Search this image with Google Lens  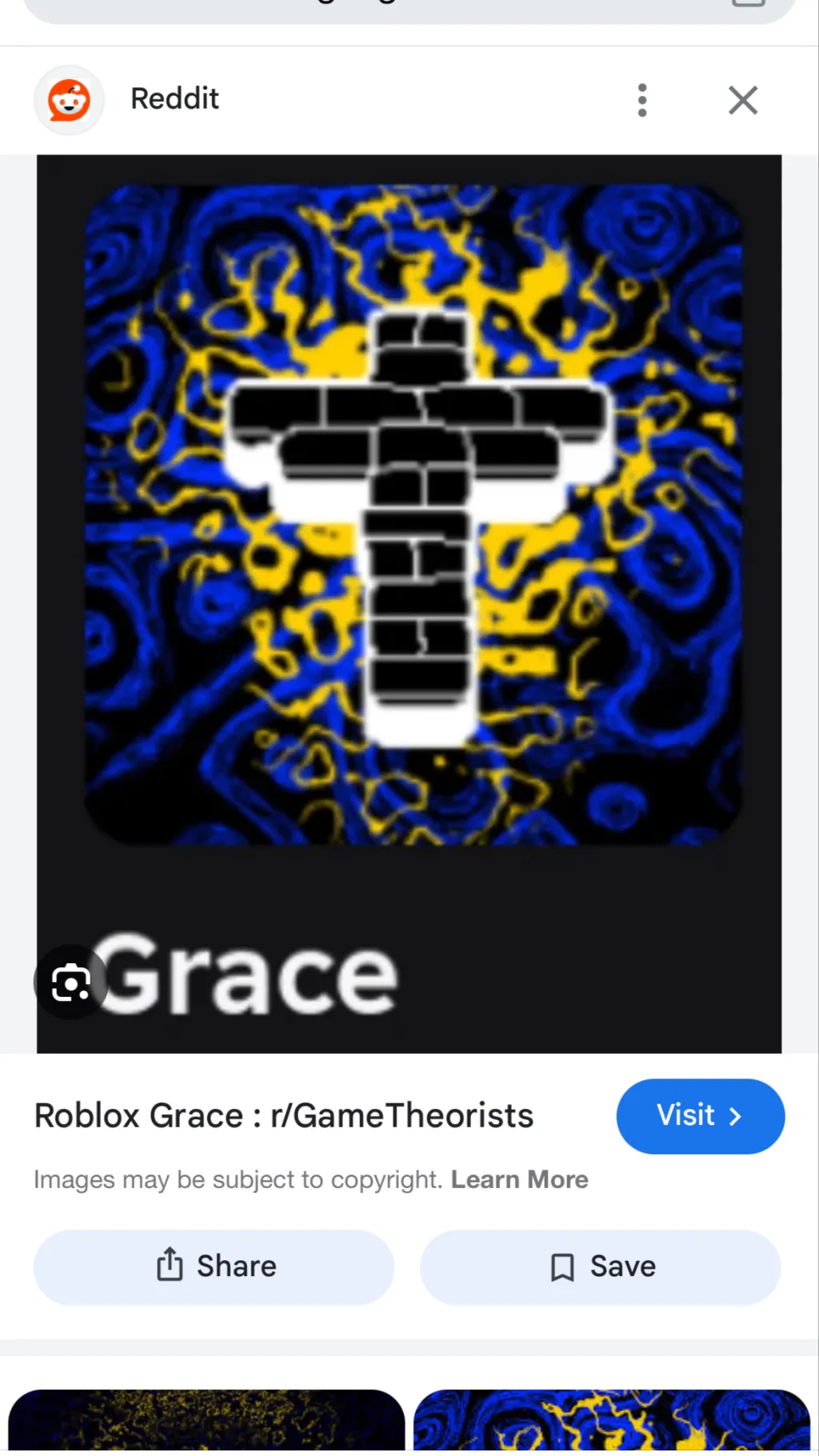tap(70, 982)
